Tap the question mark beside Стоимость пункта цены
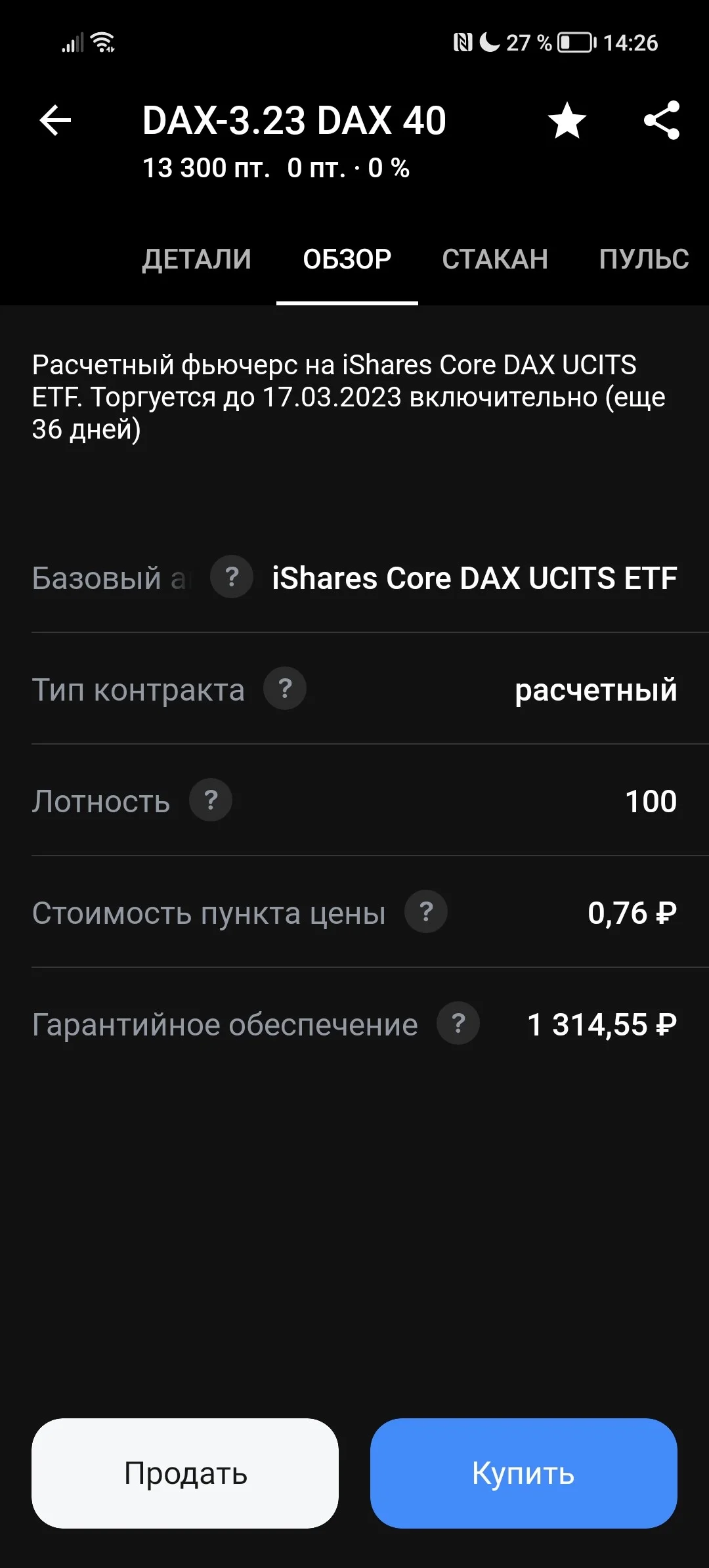 click(x=426, y=912)
